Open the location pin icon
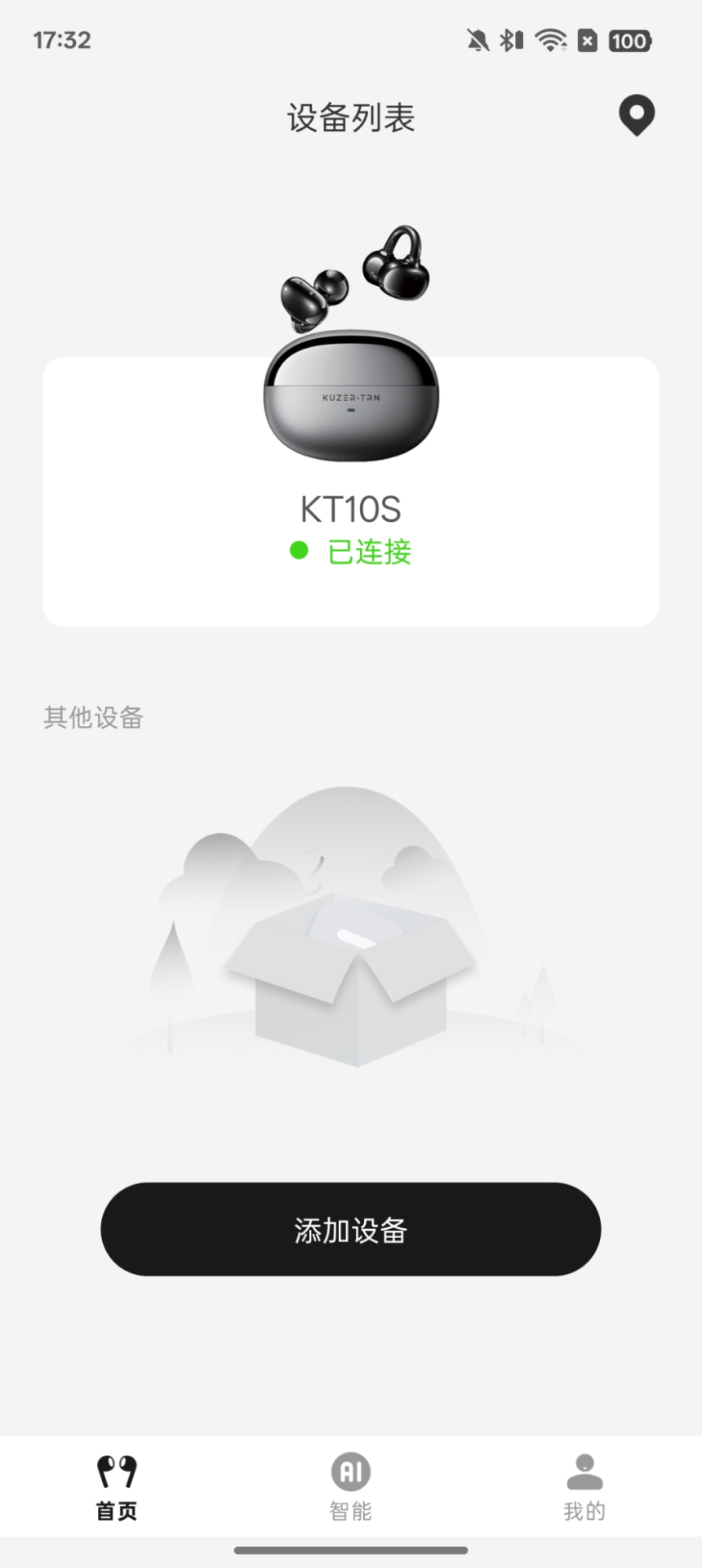702x1568 pixels. coord(637,116)
